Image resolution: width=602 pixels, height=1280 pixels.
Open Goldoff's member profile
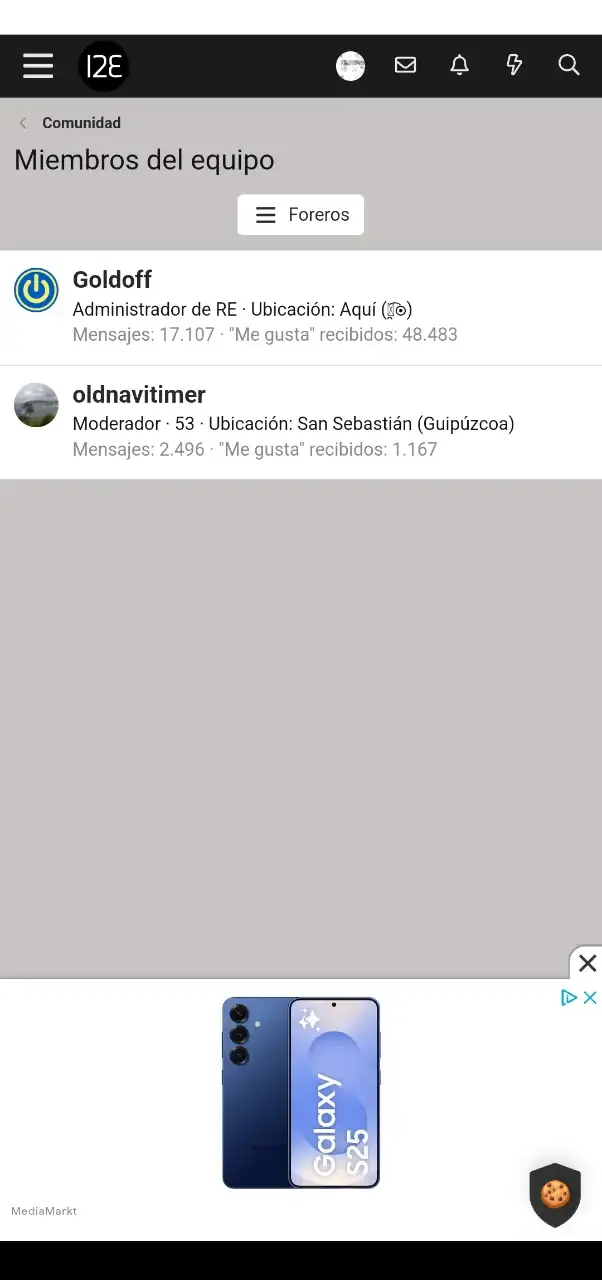[112, 280]
